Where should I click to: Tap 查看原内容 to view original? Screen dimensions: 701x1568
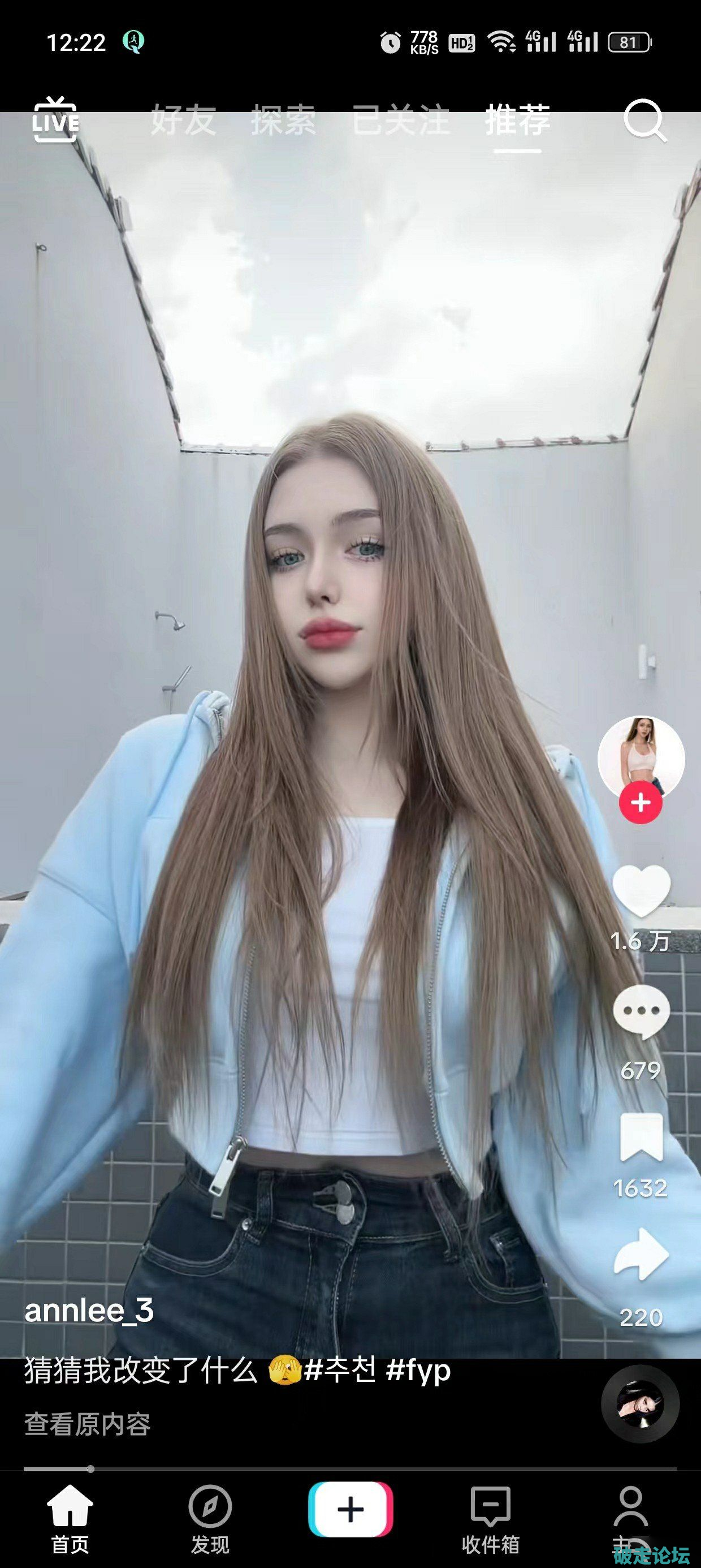pyautogui.click(x=87, y=1424)
